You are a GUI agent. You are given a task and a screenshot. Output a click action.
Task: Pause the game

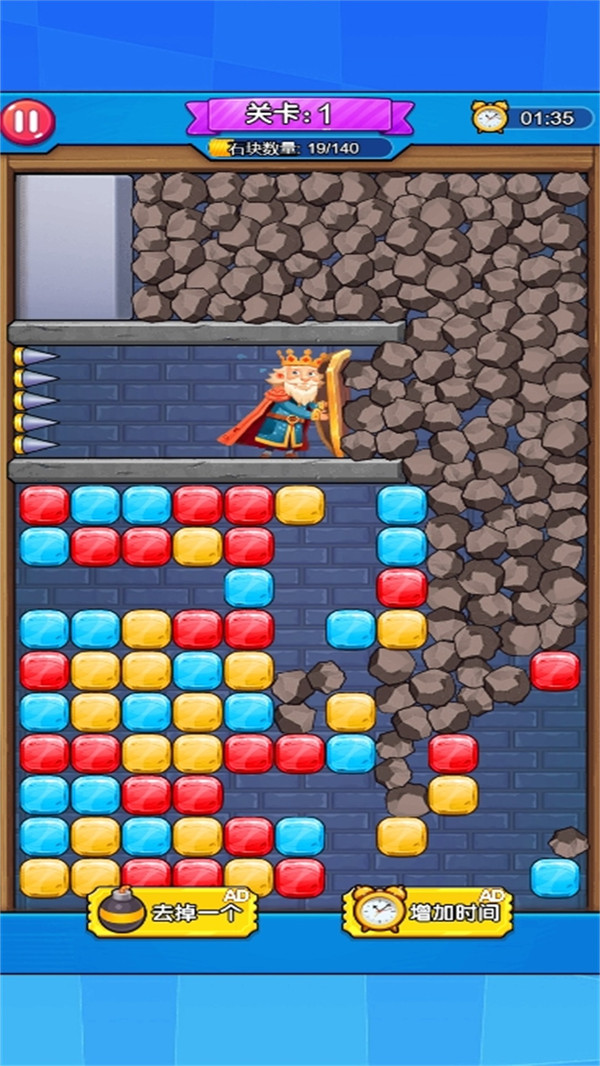27,121
